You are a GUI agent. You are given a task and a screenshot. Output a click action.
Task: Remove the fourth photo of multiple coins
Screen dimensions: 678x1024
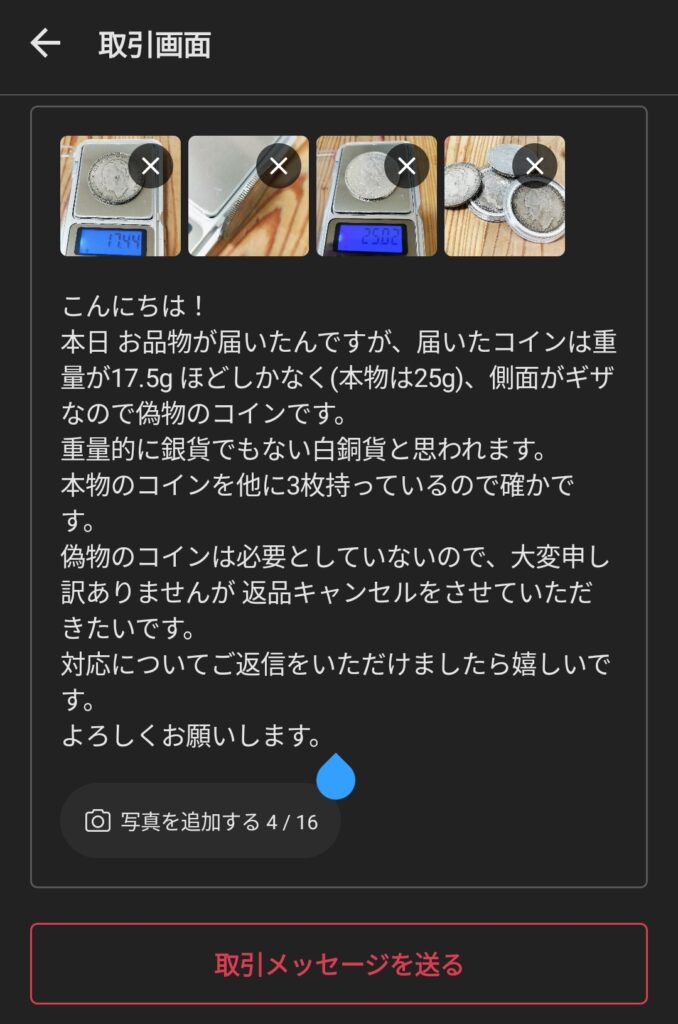click(x=534, y=166)
